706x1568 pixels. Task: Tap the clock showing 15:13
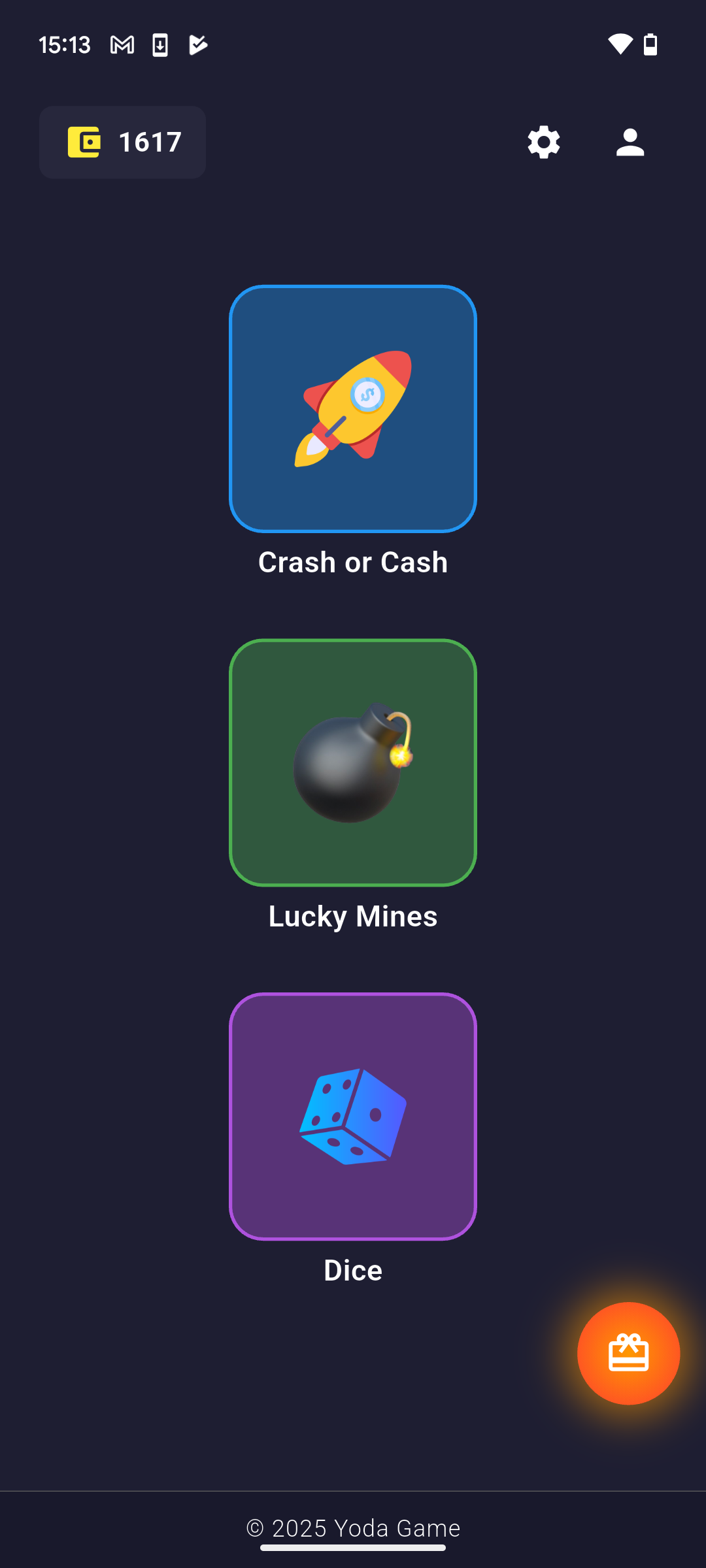point(65,44)
